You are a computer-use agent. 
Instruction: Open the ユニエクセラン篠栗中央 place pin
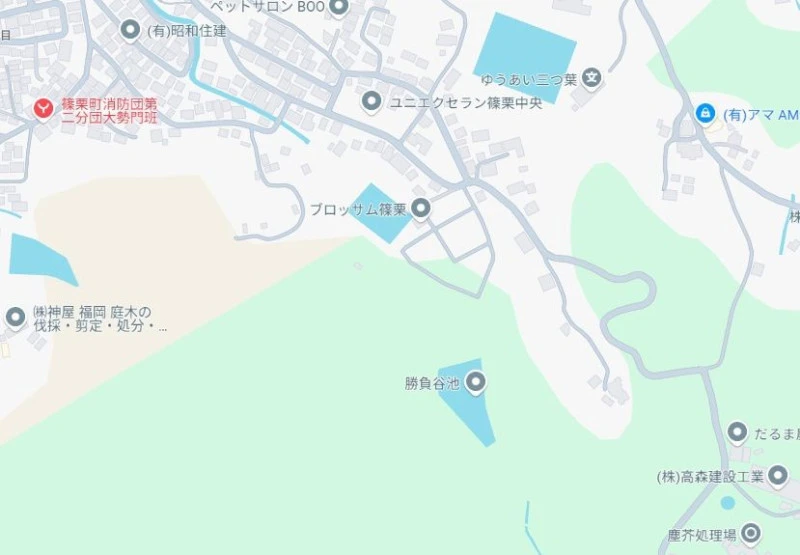372,101
